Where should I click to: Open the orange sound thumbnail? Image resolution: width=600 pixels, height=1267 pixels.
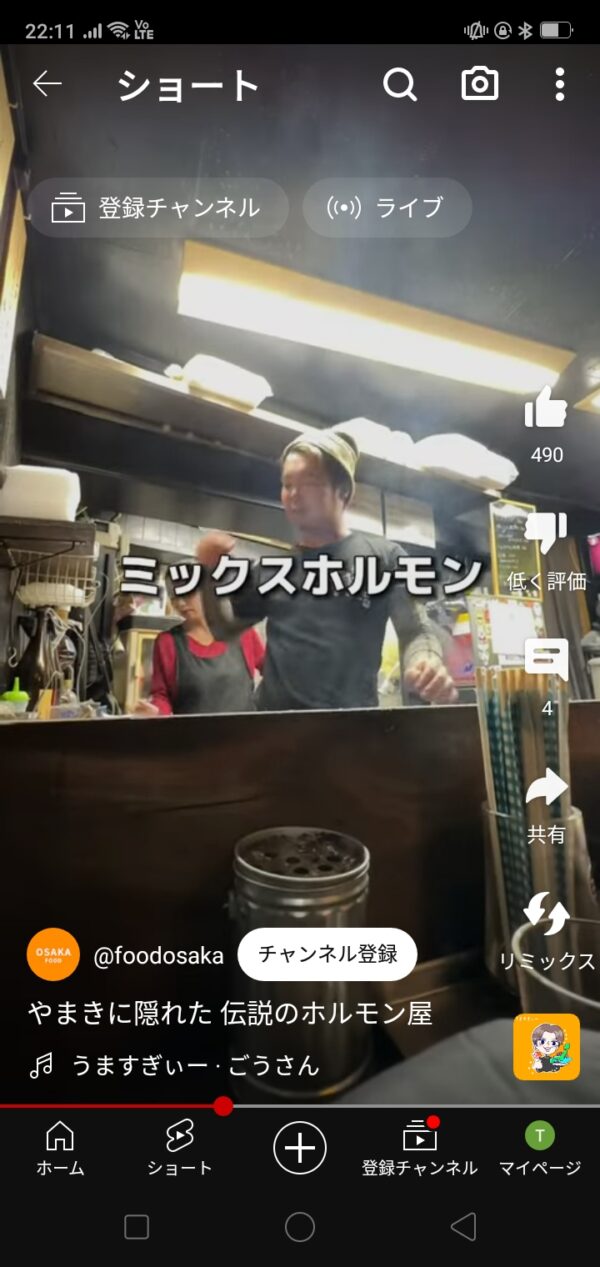pyautogui.click(x=546, y=1047)
